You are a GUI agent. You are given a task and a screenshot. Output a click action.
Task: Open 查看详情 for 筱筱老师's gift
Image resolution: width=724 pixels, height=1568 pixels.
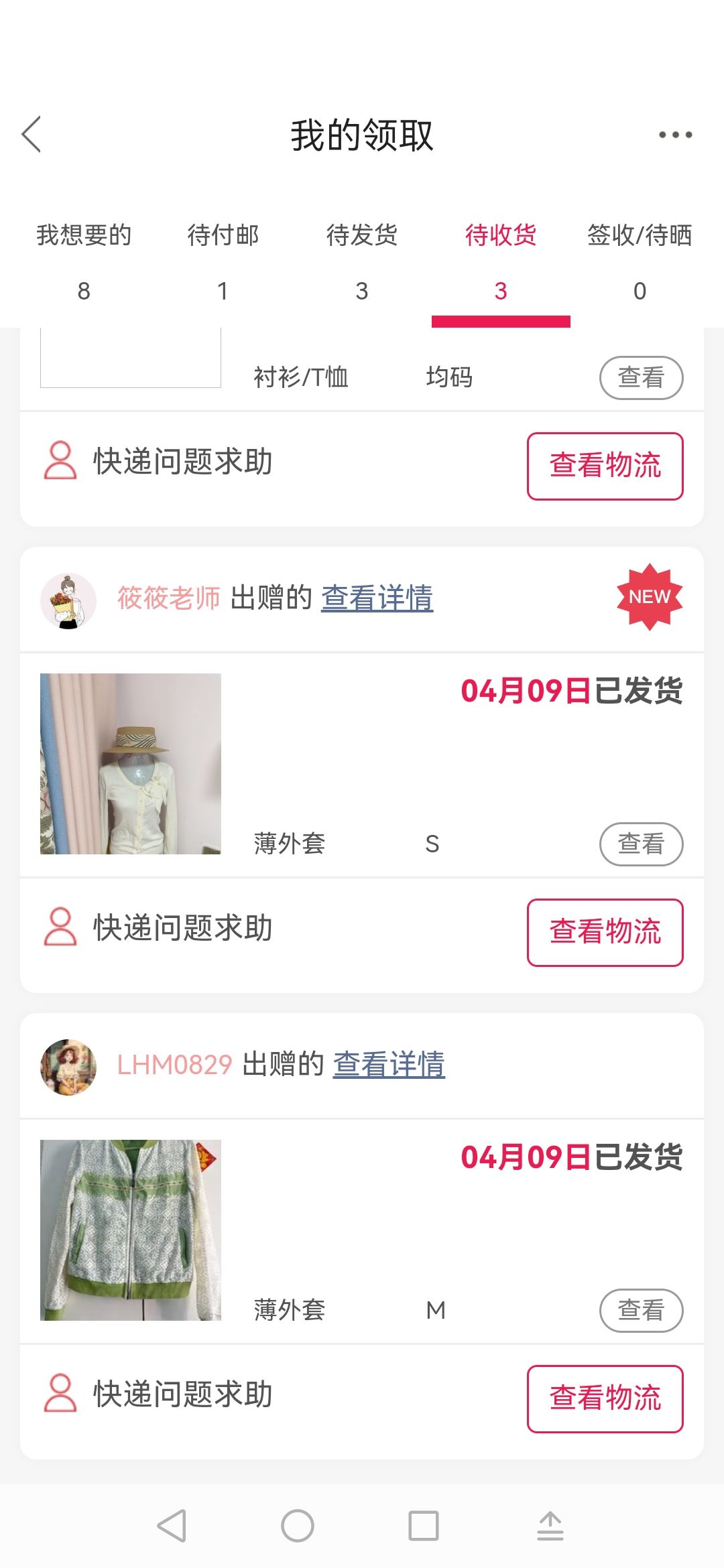click(377, 598)
